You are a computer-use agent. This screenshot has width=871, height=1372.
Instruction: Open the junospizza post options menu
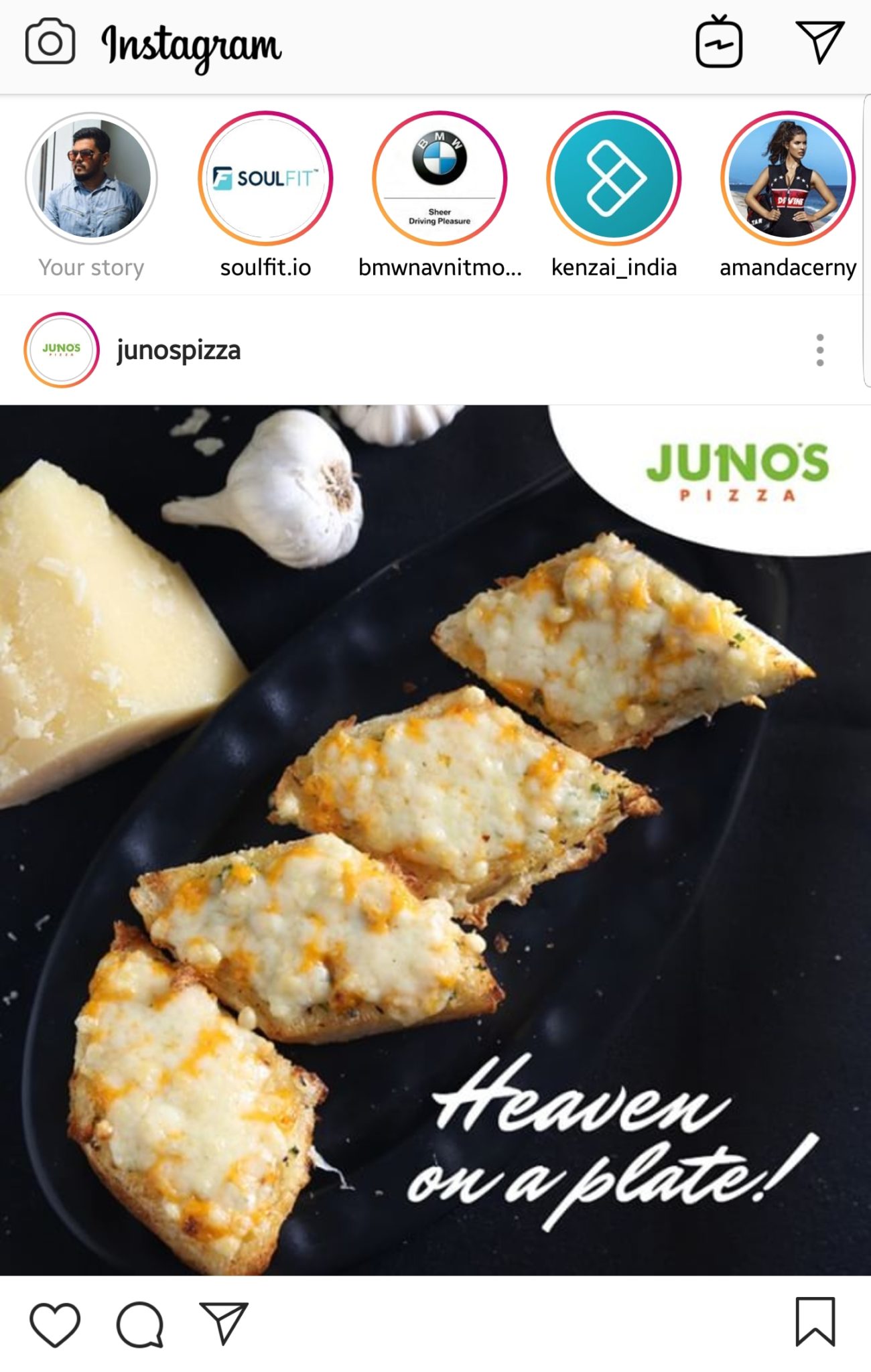point(819,350)
